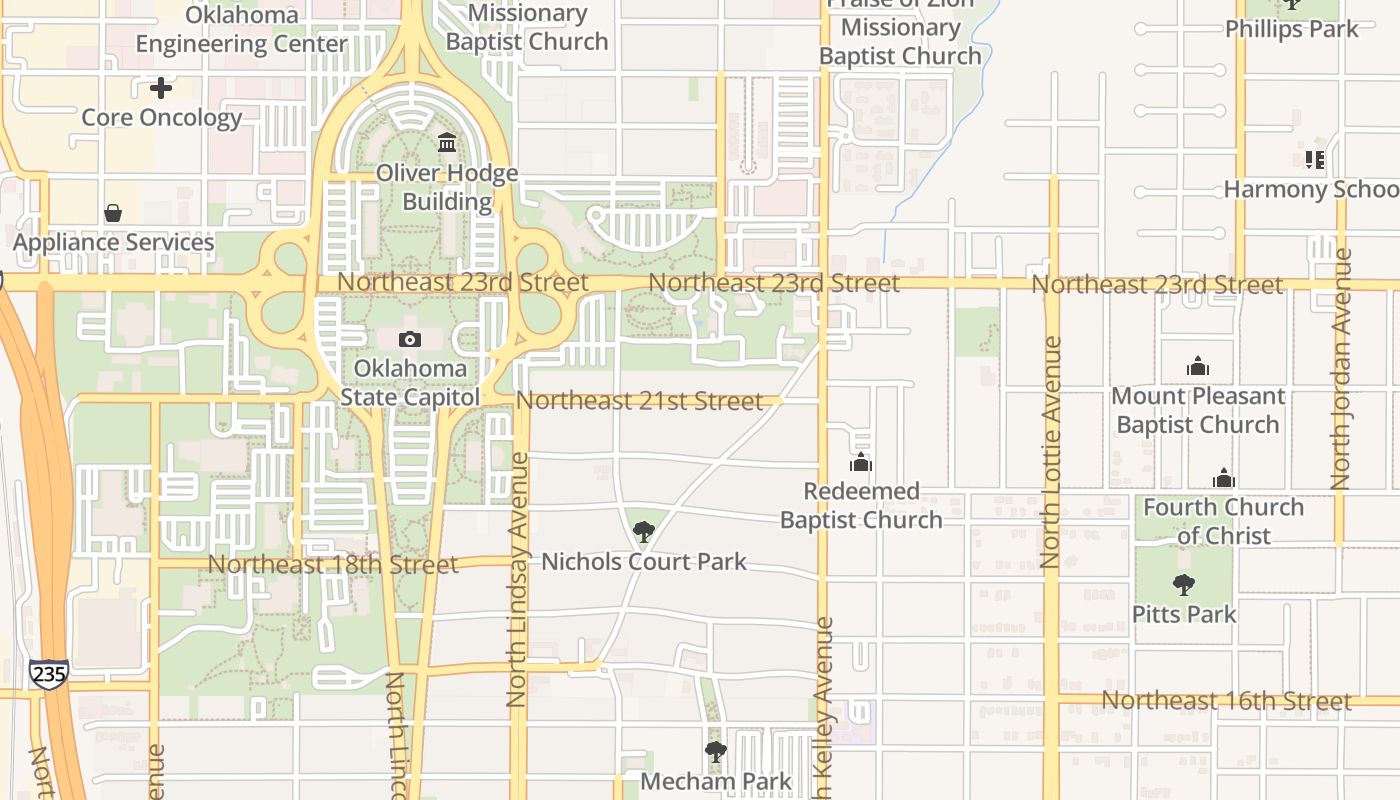Open the Oliver Hodge Building marker
1400x800 pixels.
click(447, 143)
